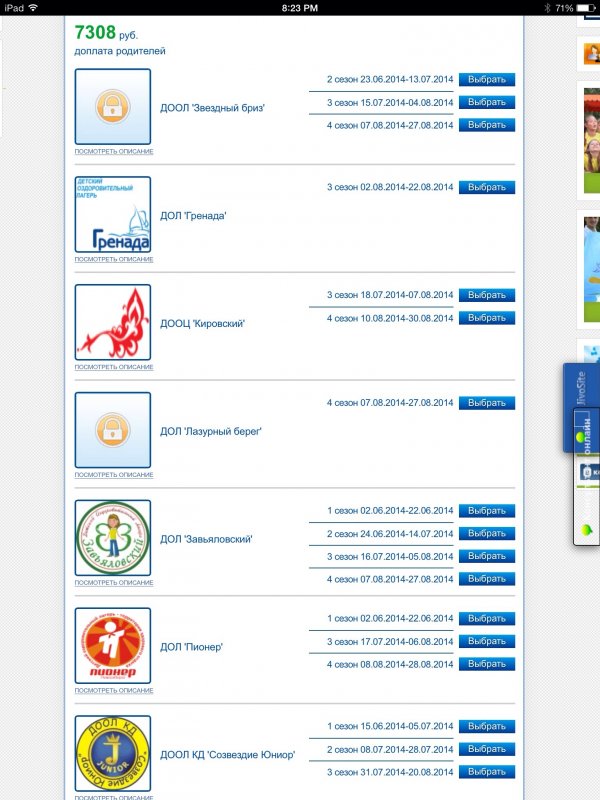Read description of ДОЛ 'Завьяловский'
600x800 pixels.
pyautogui.click(x=114, y=583)
